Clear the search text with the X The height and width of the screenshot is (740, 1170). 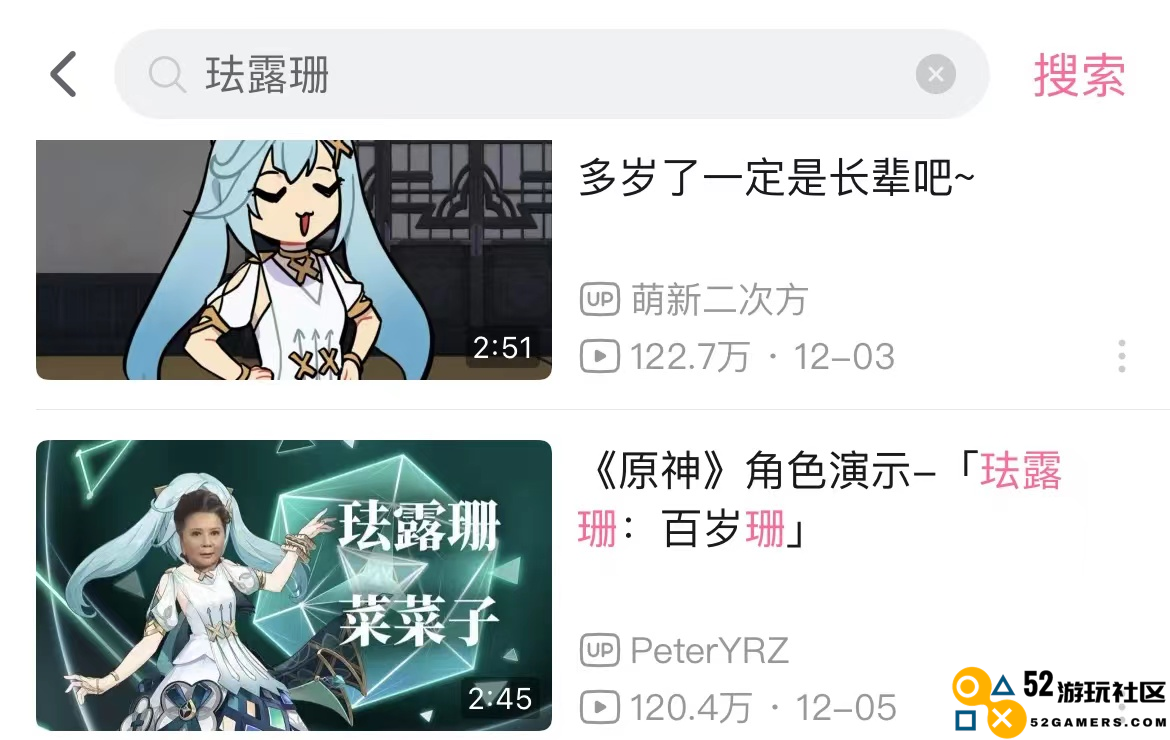coord(935,75)
